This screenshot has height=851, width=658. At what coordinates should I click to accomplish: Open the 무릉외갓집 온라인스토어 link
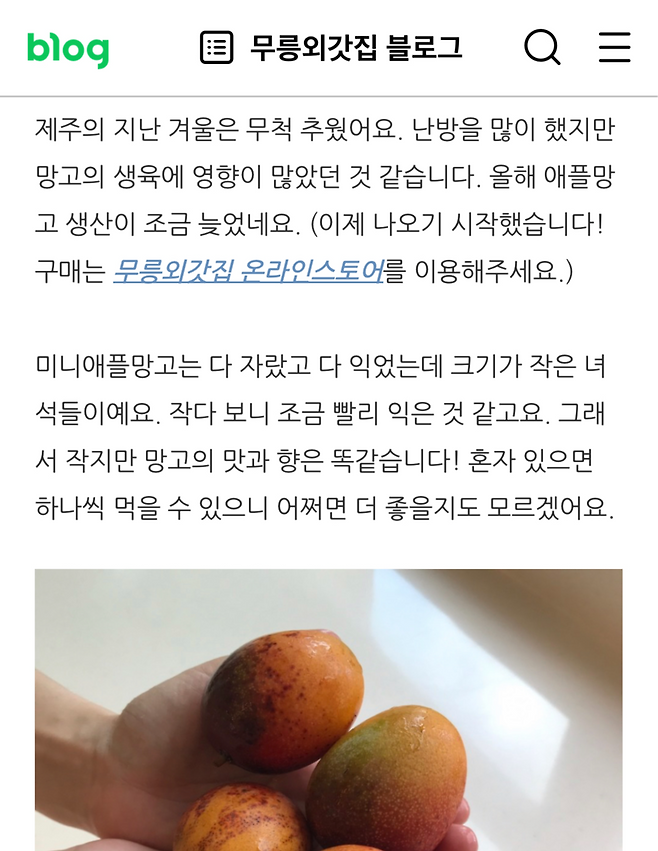pos(248,271)
